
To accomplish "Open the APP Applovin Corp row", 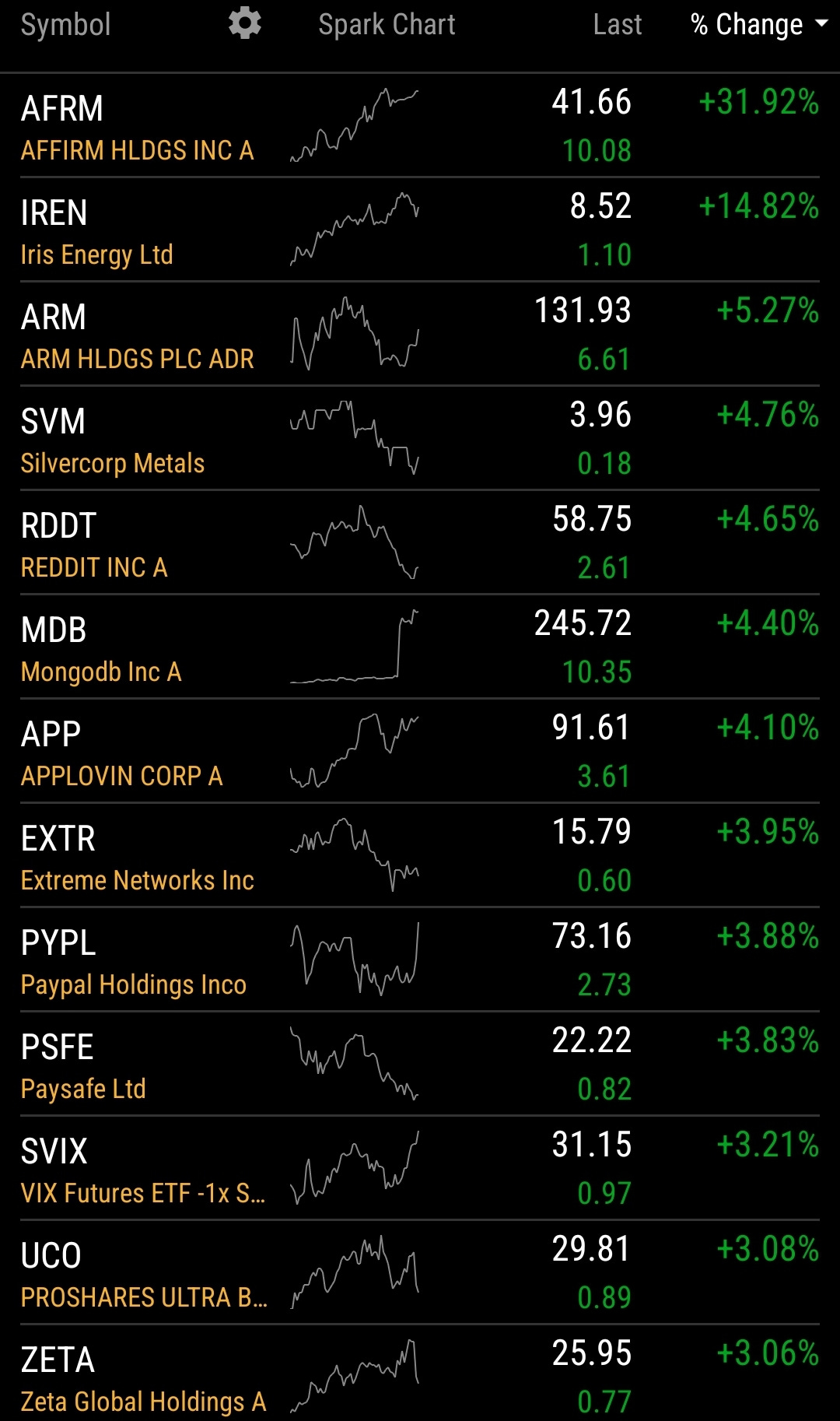I will coord(420,751).
